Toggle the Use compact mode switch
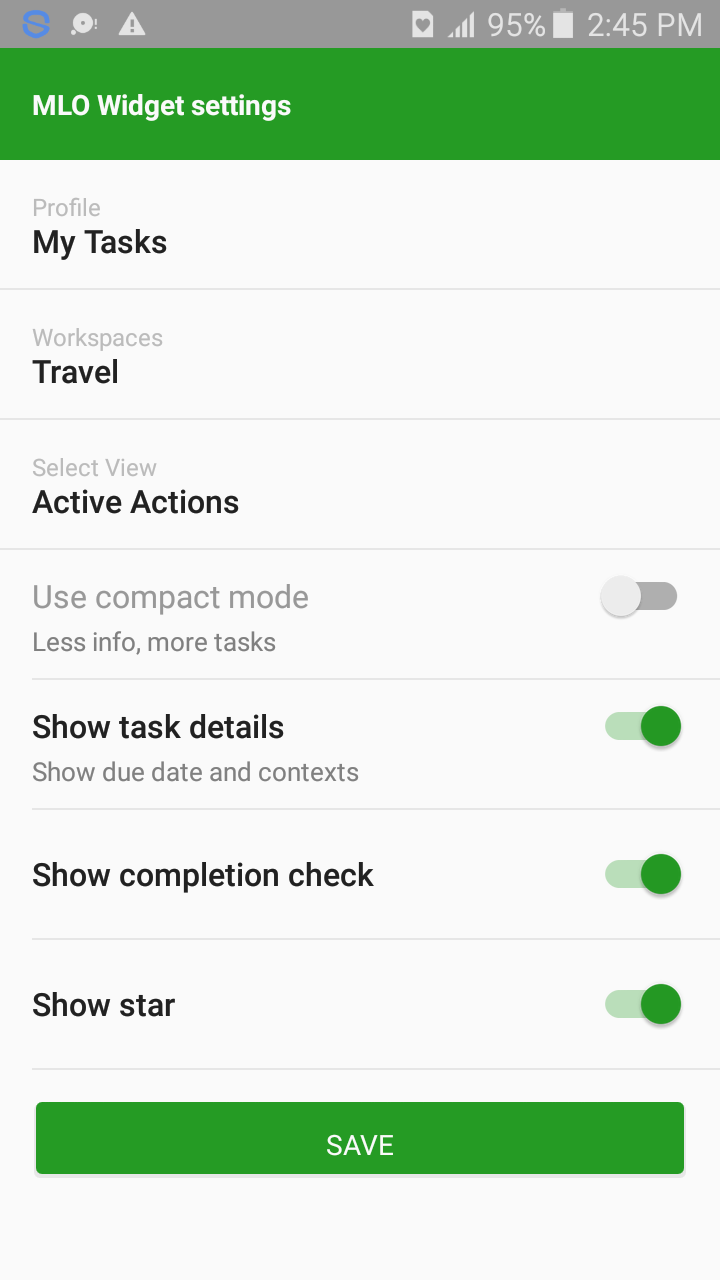 coord(640,597)
